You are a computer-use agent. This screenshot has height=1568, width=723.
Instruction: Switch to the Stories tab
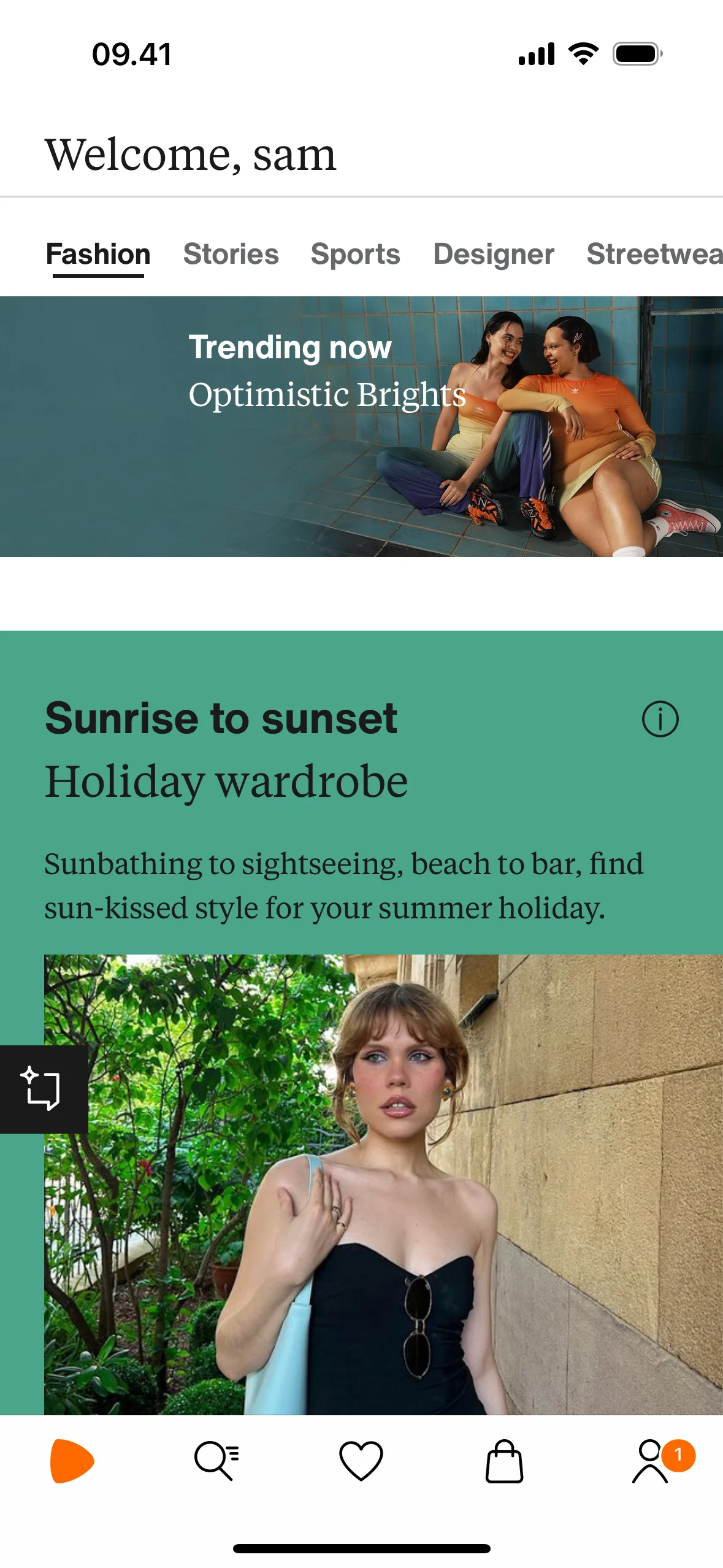[231, 254]
